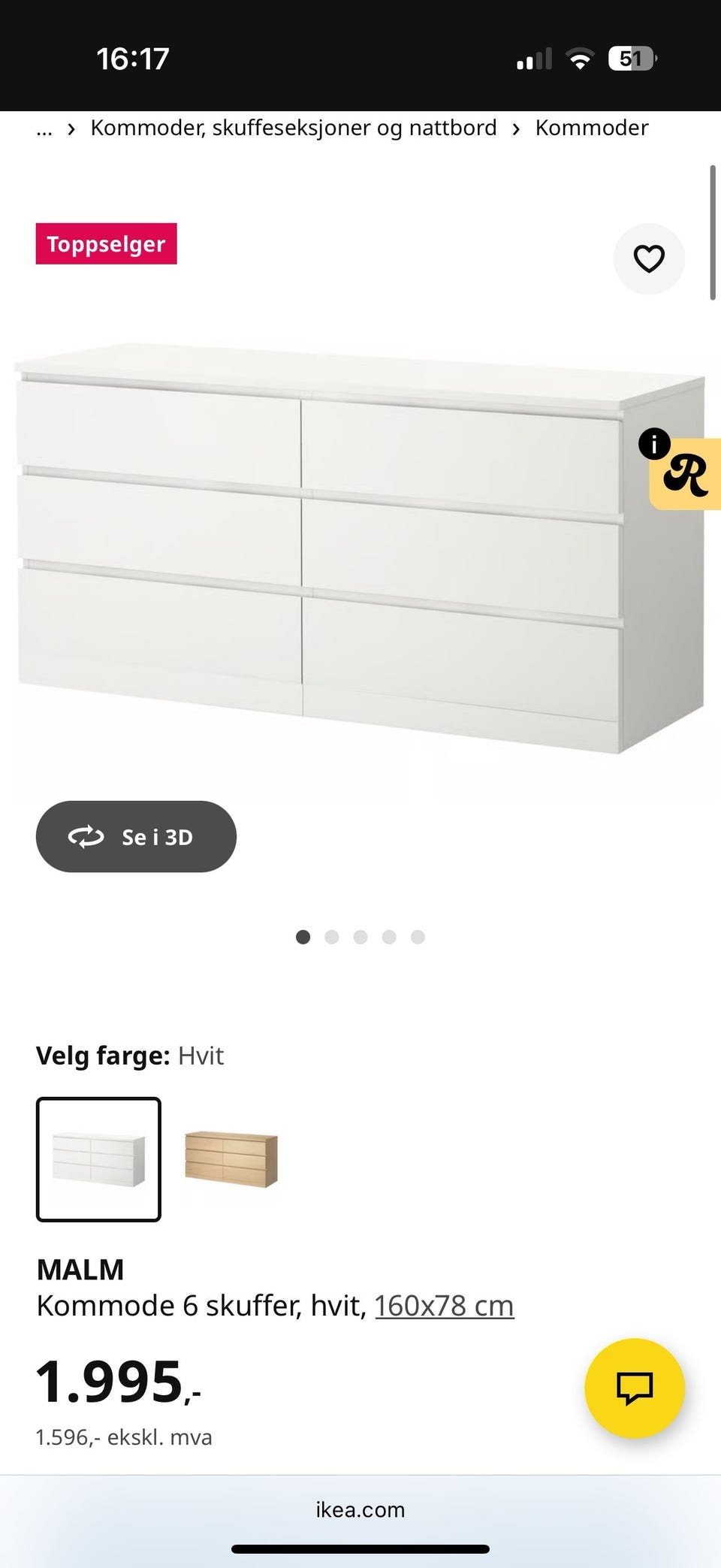Go to Kommoder breadcrumb category
Viewport: 721px width, 1568px height.
pyautogui.click(x=591, y=128)
